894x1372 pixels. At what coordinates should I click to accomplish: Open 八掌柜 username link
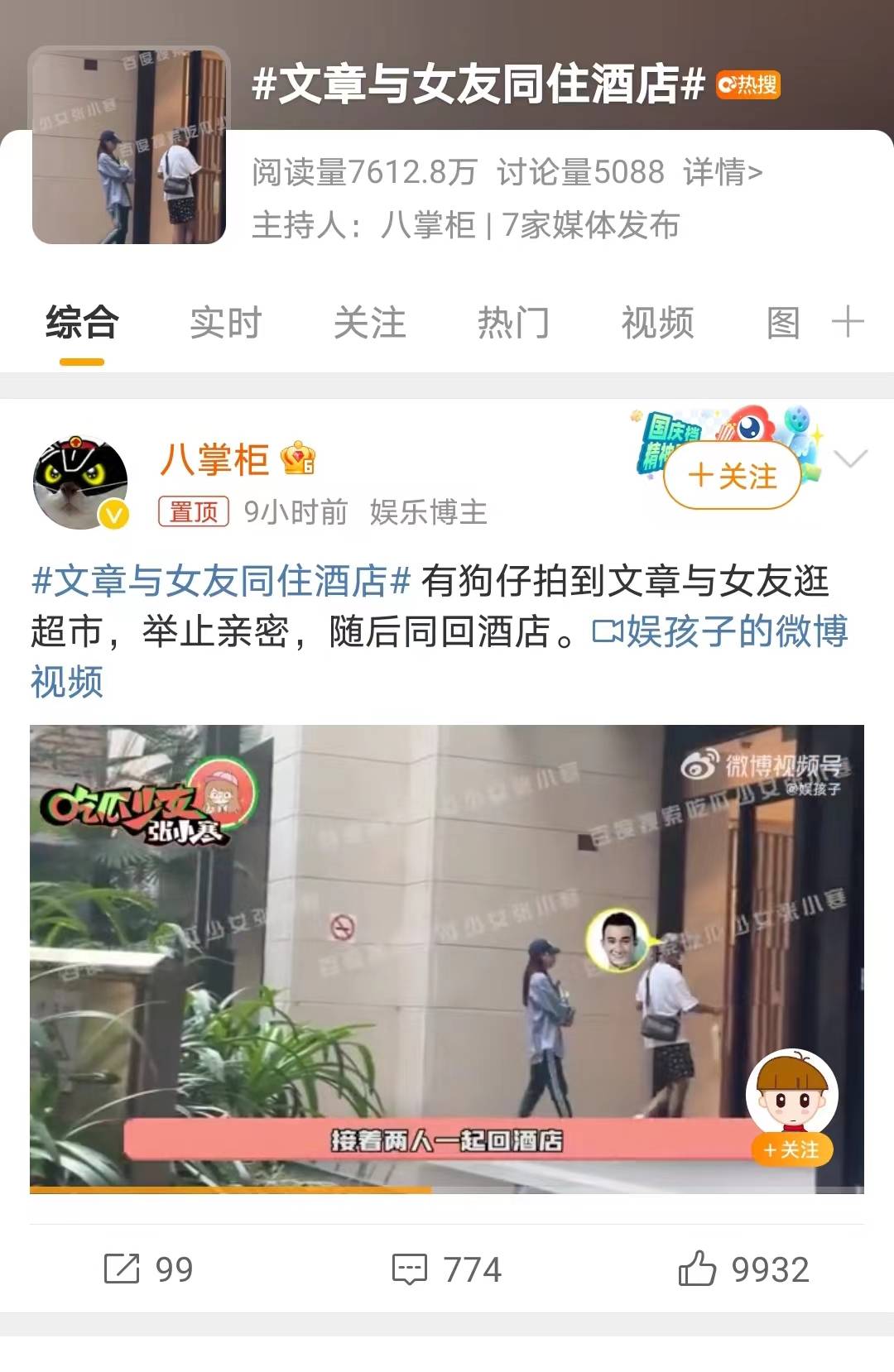pos(215,459)
